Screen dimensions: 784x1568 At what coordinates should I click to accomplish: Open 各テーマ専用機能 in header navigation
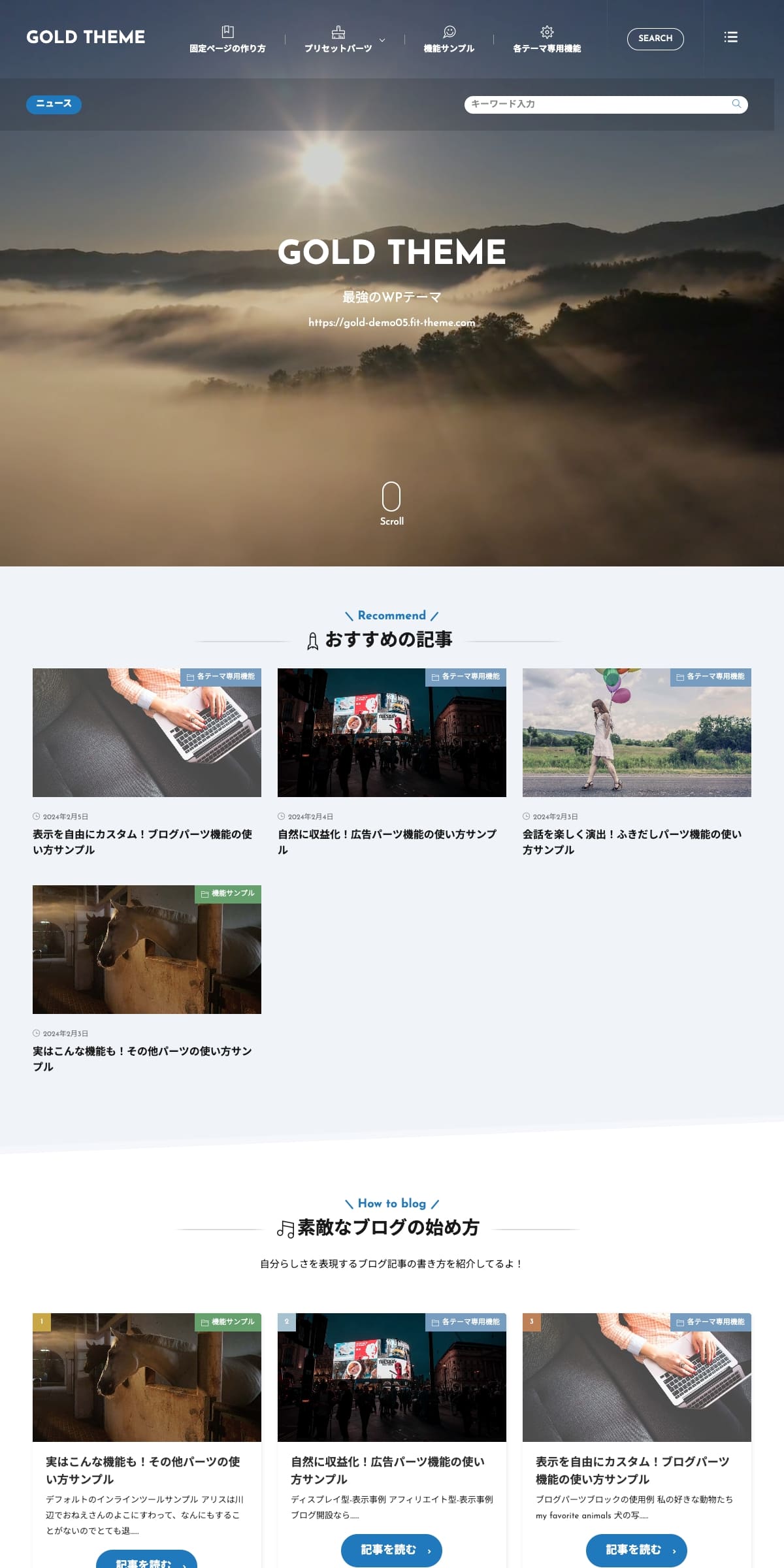[x=547, y=39]
